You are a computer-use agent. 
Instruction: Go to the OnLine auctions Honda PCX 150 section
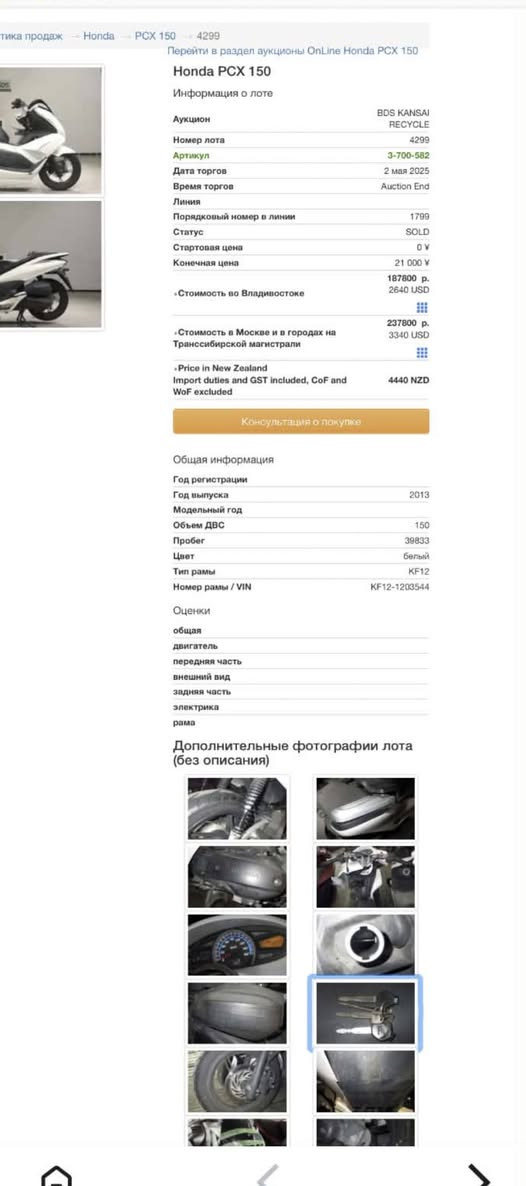pos(292,51)
